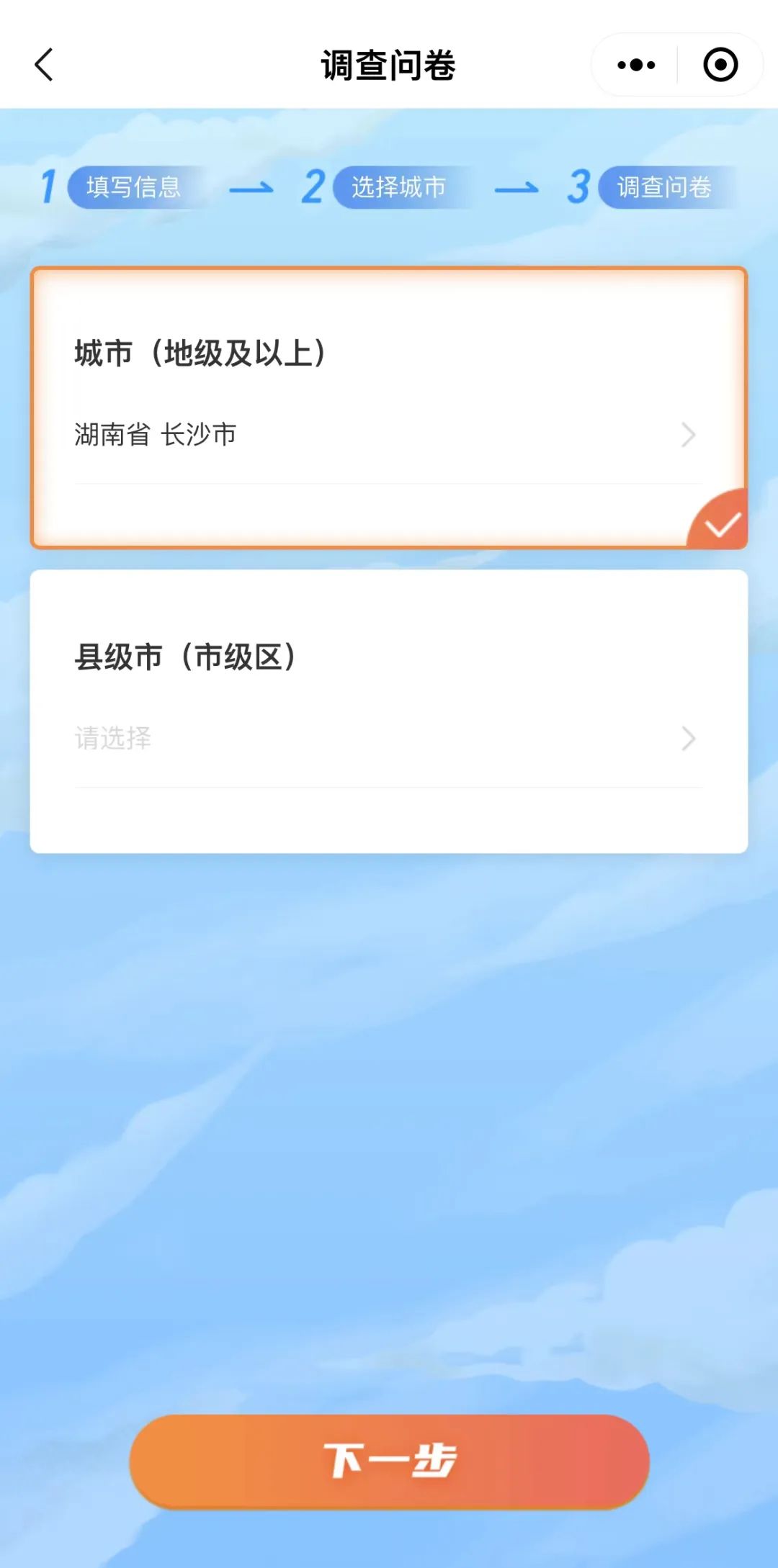Viewport: 778px width, 1568px height.
Task: Go back from the survey page
Action: [45, 65]
